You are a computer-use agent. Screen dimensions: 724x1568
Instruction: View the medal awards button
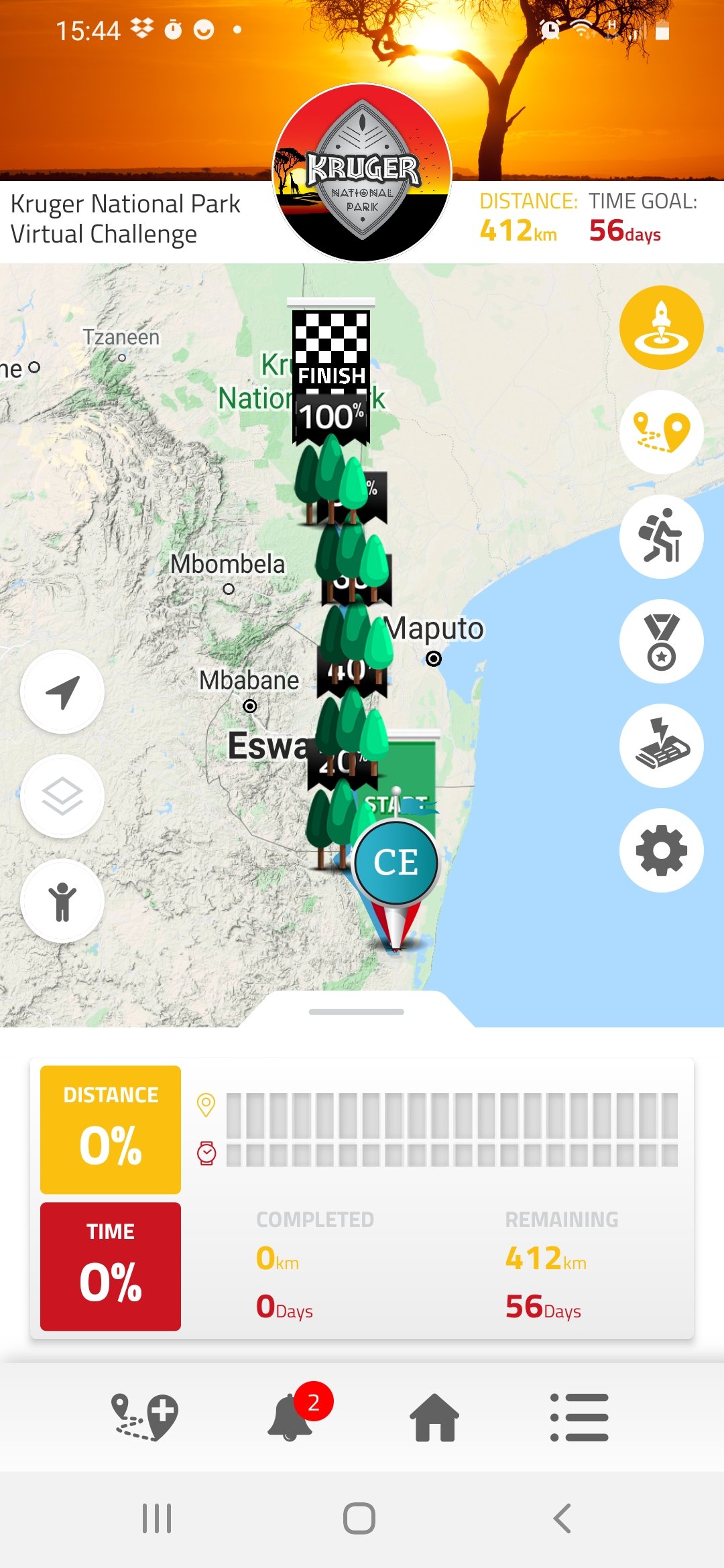[x=661, y=641]
